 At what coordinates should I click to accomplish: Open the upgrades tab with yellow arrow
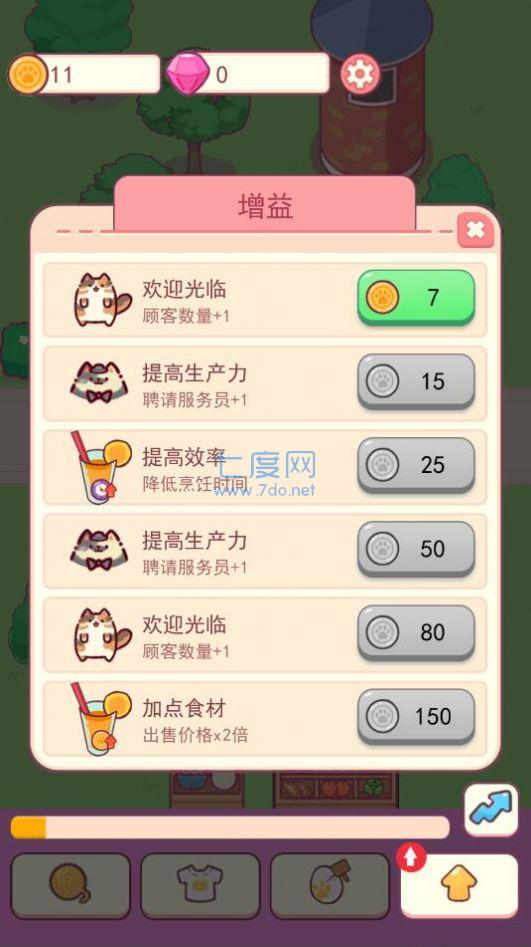tap(459, 885)
